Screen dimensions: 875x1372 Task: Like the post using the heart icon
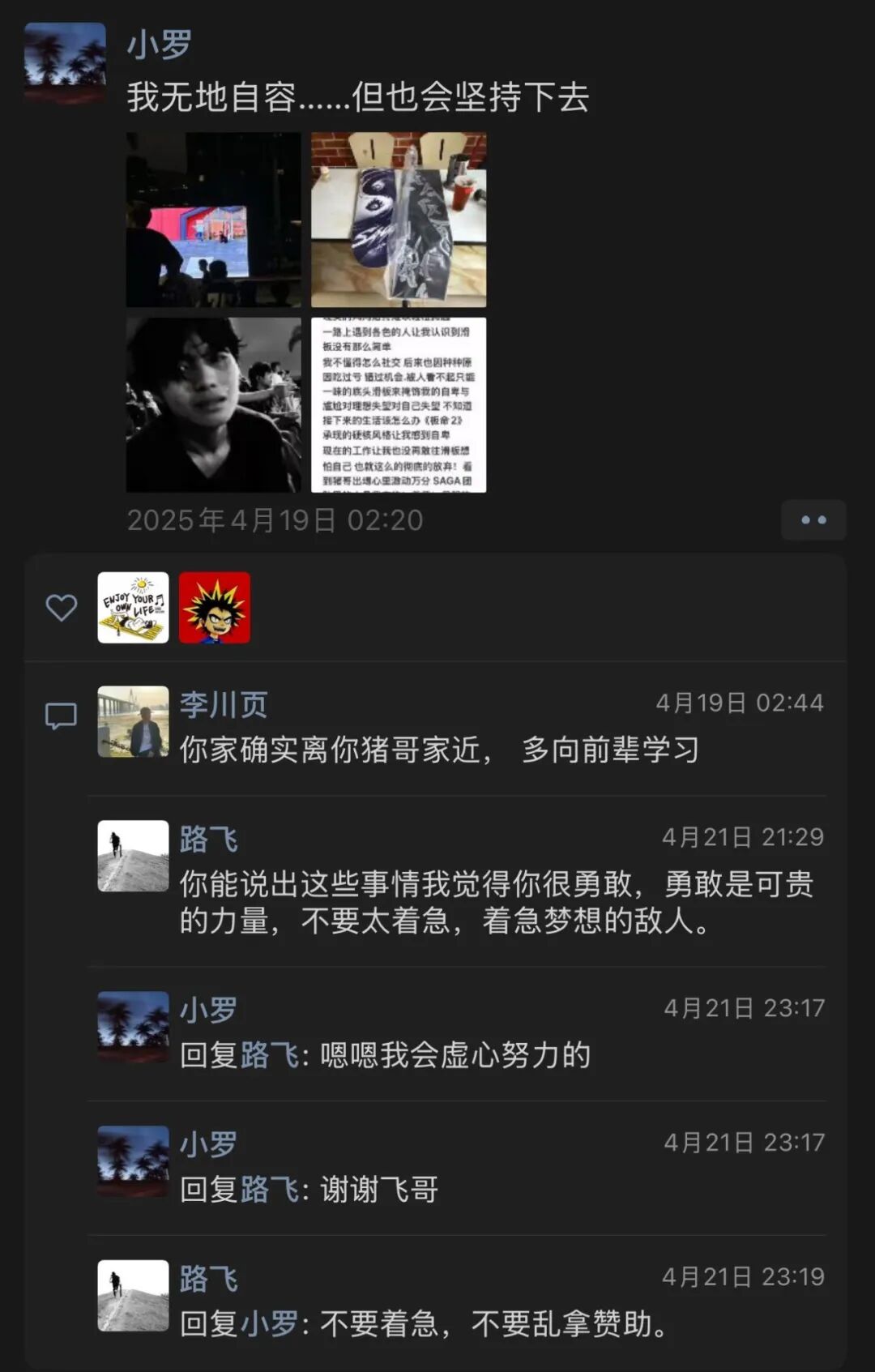pos(61,608)
